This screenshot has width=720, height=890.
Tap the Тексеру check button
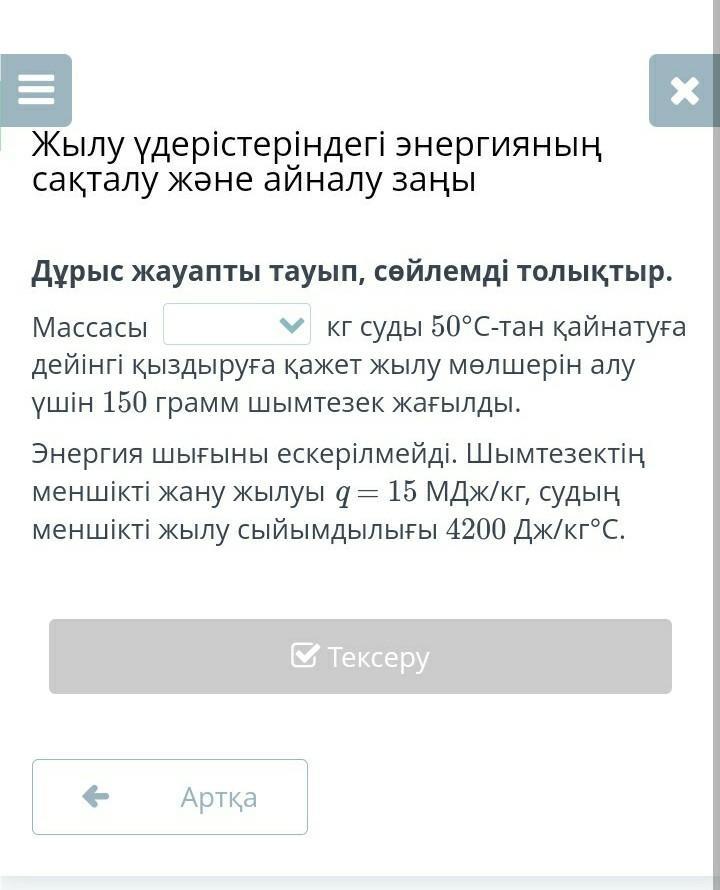(x=360, y=656)
